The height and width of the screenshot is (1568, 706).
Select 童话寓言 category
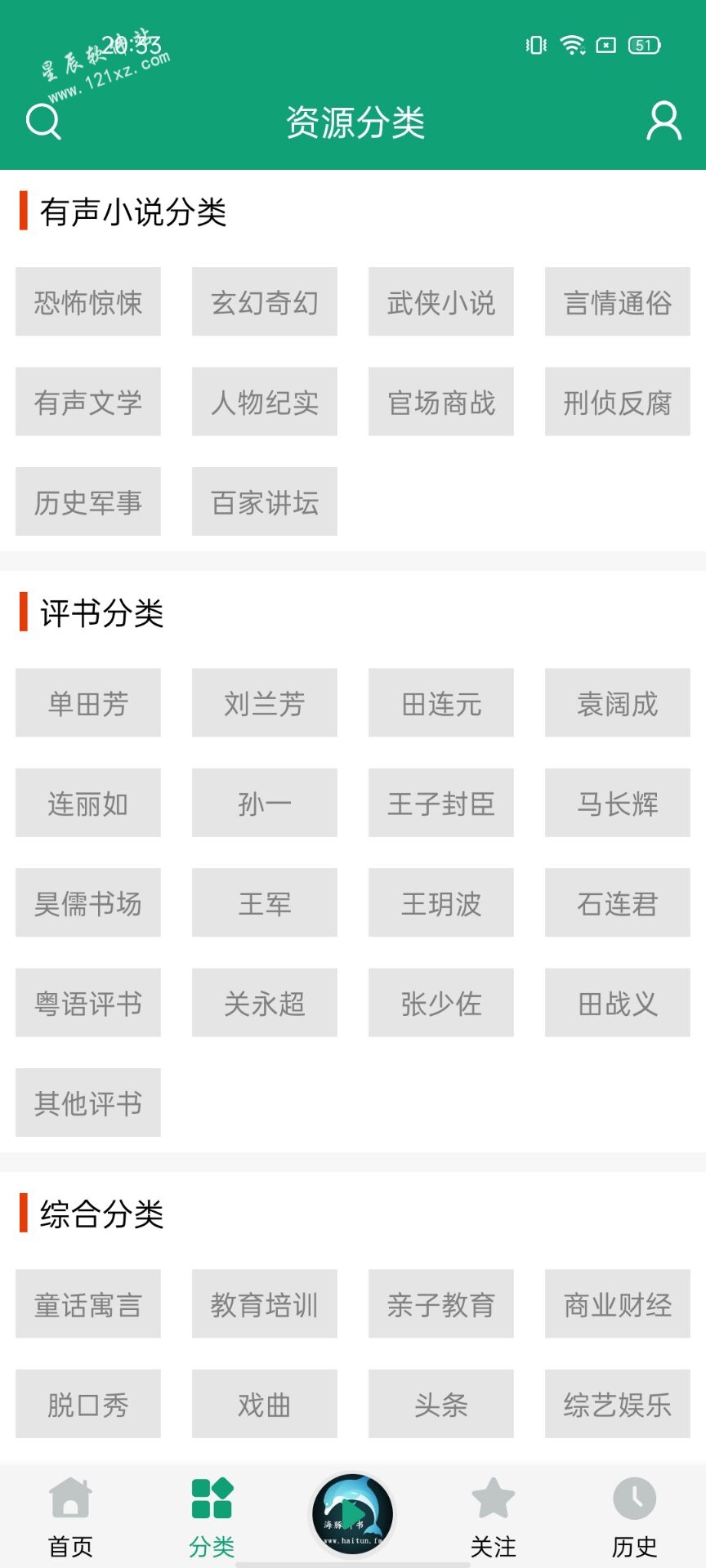pos(88,1303)
